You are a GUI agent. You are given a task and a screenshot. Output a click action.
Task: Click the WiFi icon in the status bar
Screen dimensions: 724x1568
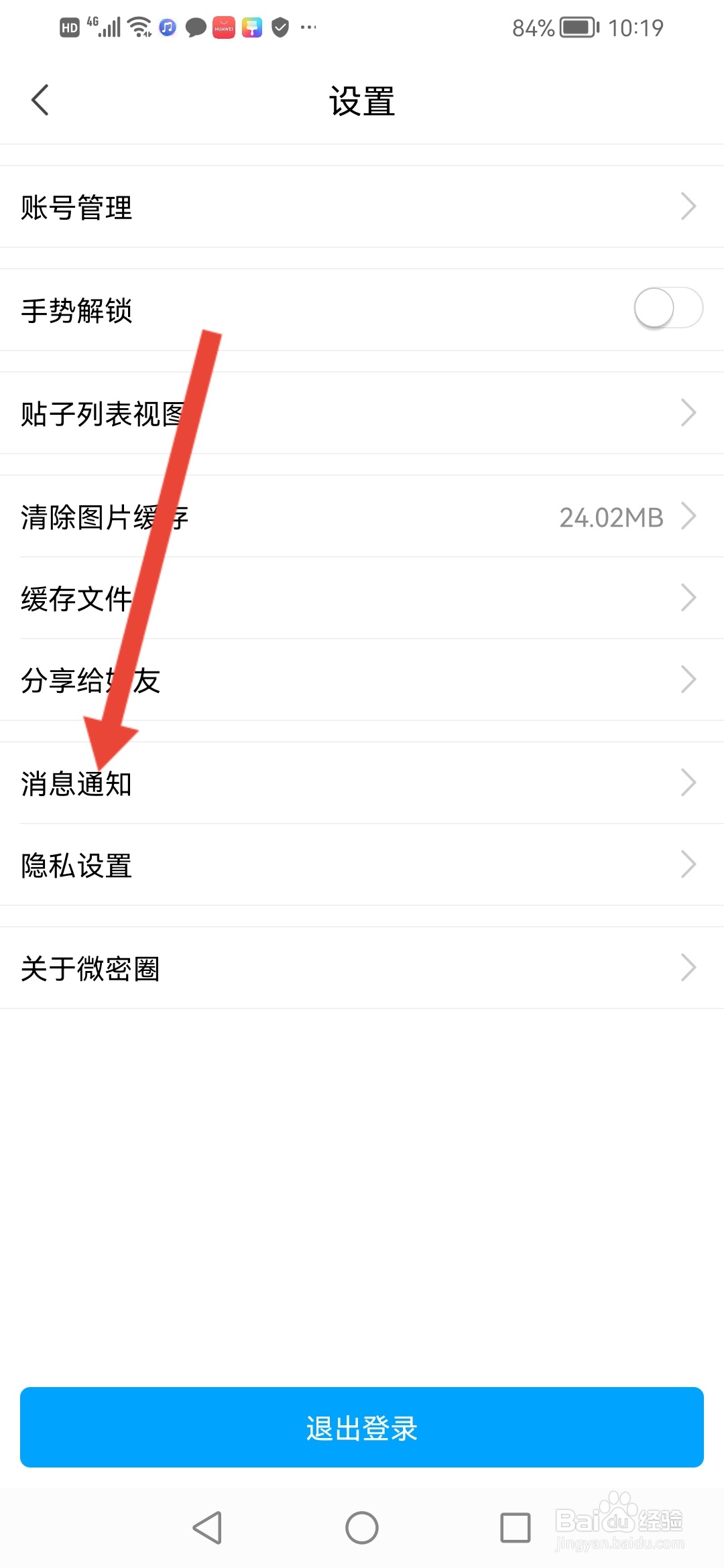pyautogui.click(x=137, y=27)
